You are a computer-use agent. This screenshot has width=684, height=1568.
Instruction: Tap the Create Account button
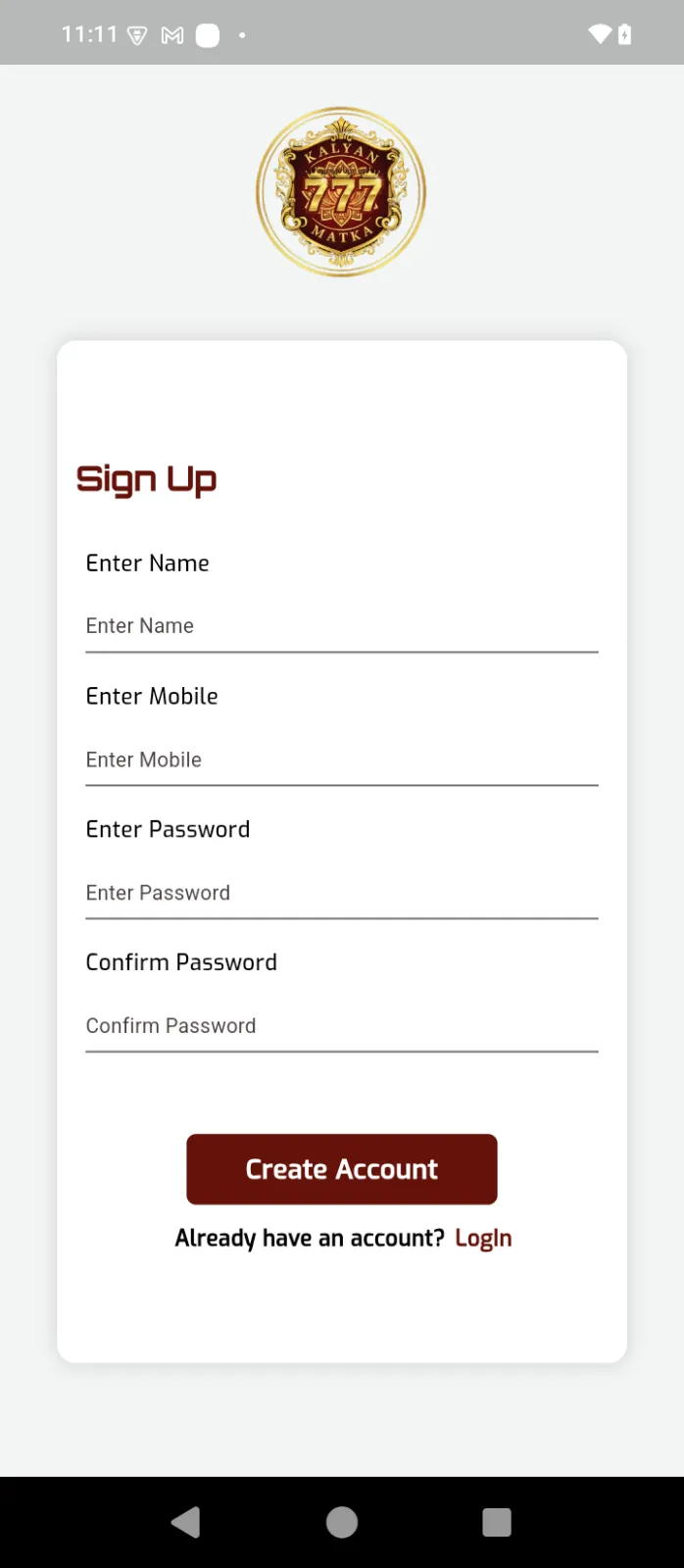click(341, 1169)
